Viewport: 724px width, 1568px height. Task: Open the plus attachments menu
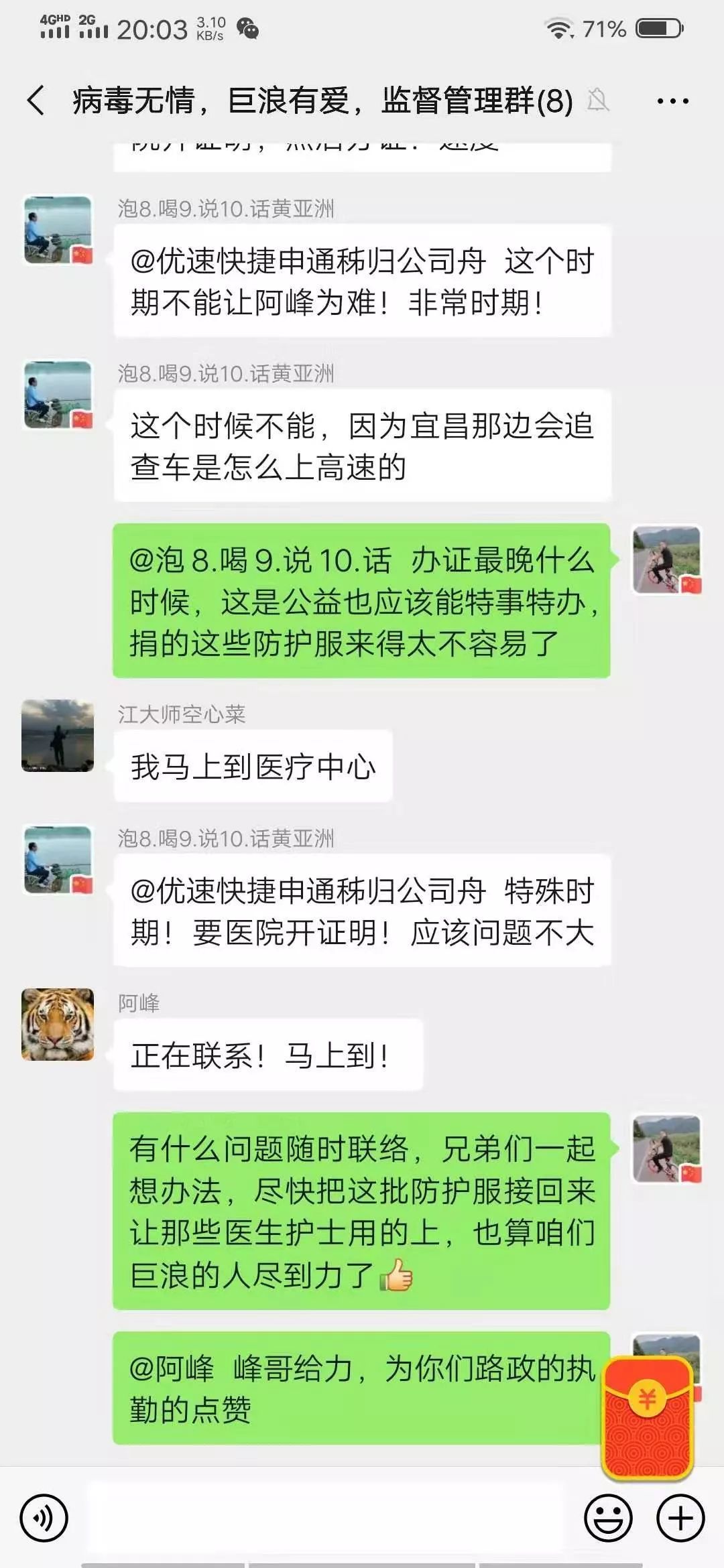pos(680,1518)
